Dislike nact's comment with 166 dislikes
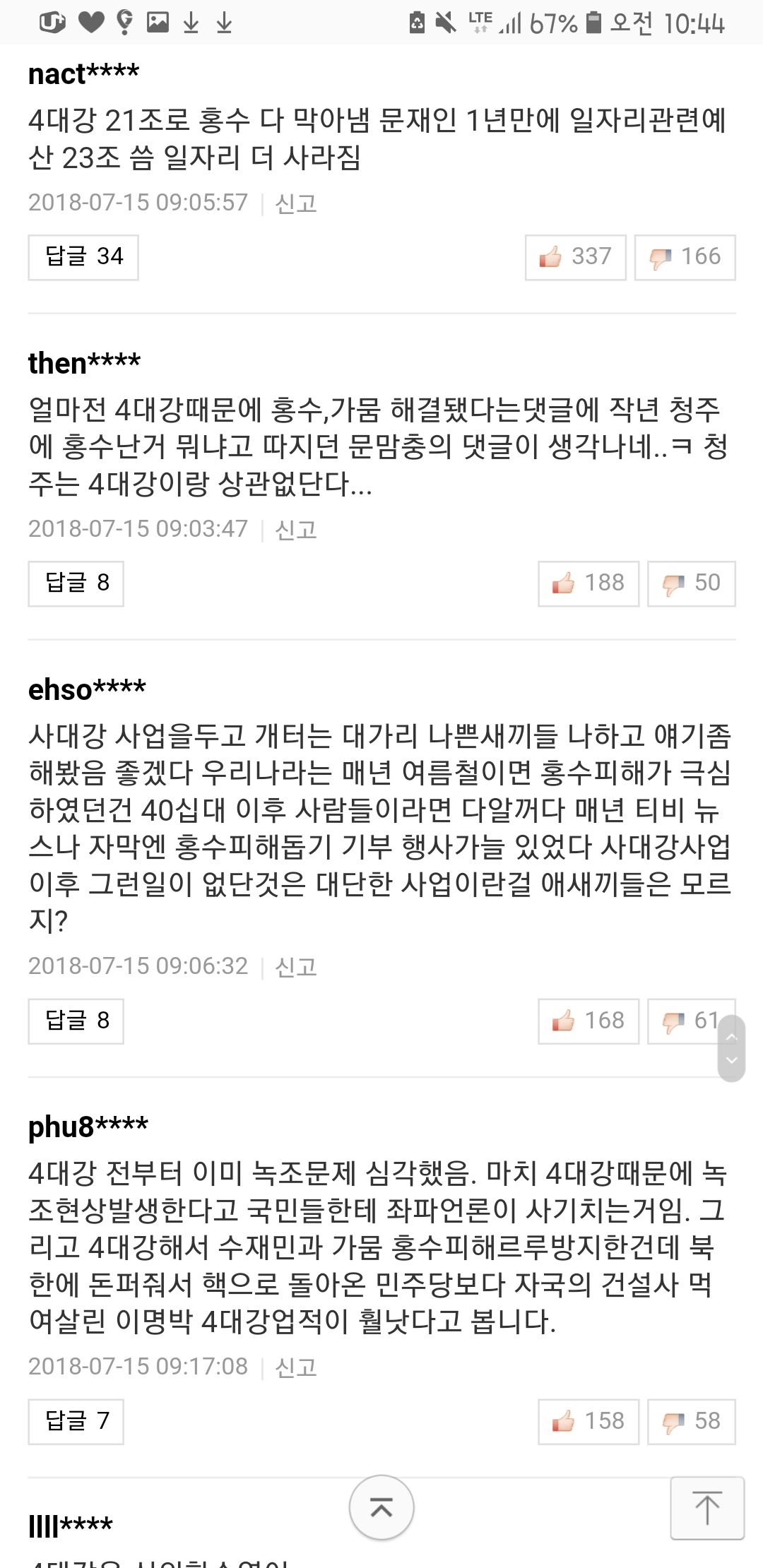This screenshot has height=1568, width=763. (685, 257)
